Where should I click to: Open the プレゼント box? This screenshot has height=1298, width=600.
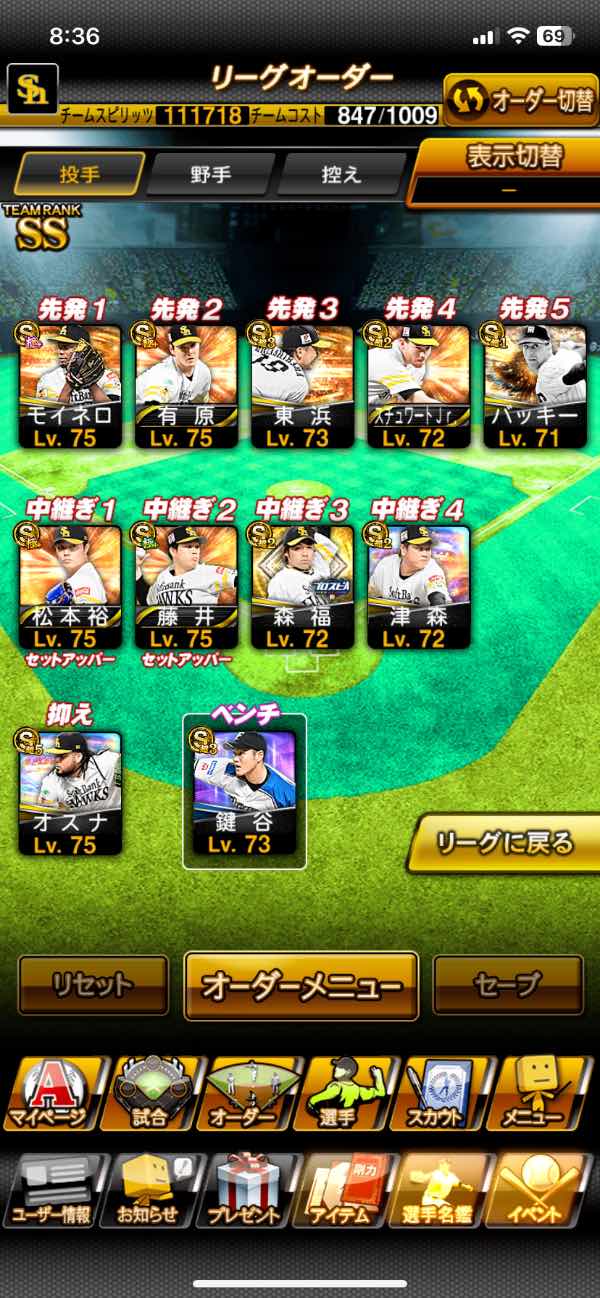pos(246,1190)
